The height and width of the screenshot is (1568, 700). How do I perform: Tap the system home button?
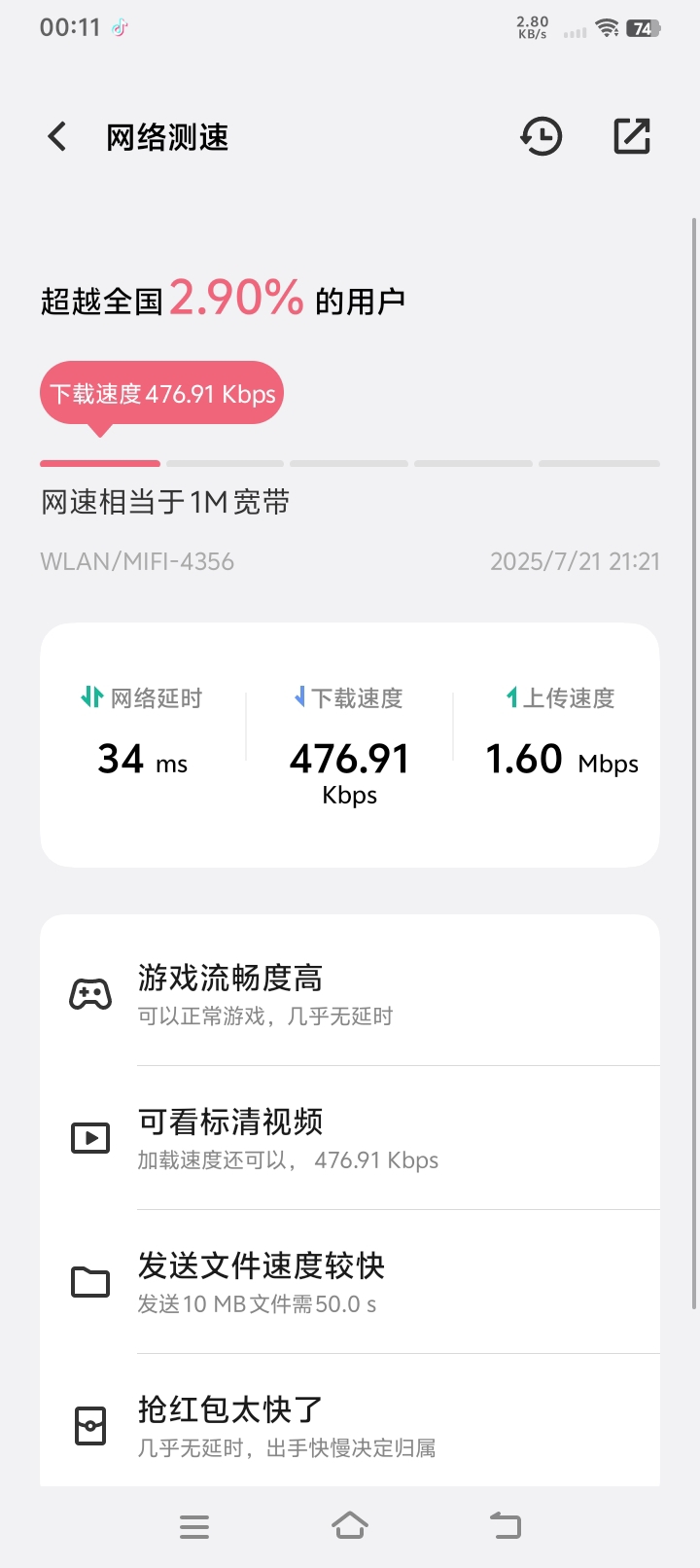[x=350, y=1525]
